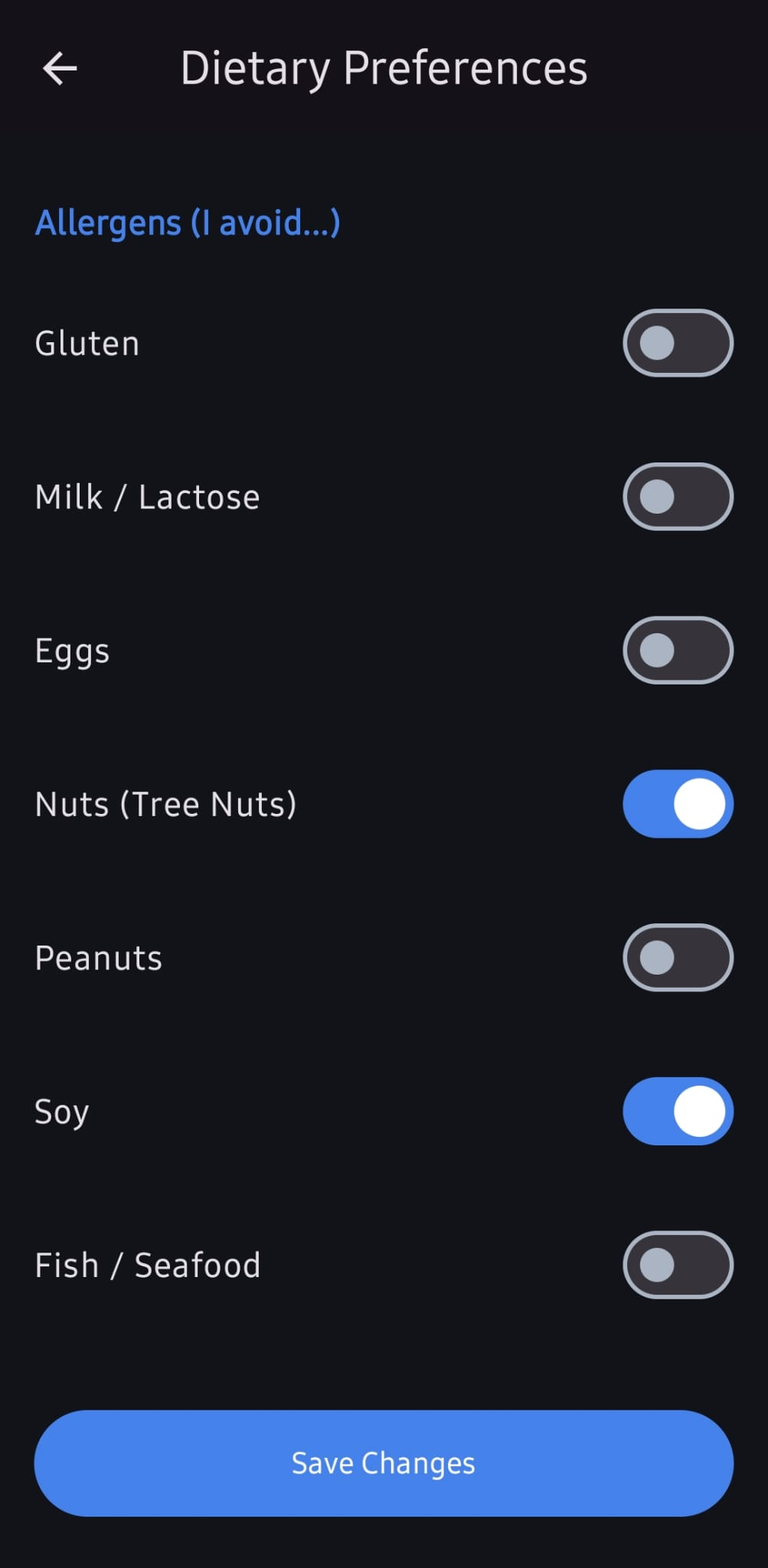Select the Eggs row label
The width and height of the screenshot is (768, 1568).
[72, 650]
